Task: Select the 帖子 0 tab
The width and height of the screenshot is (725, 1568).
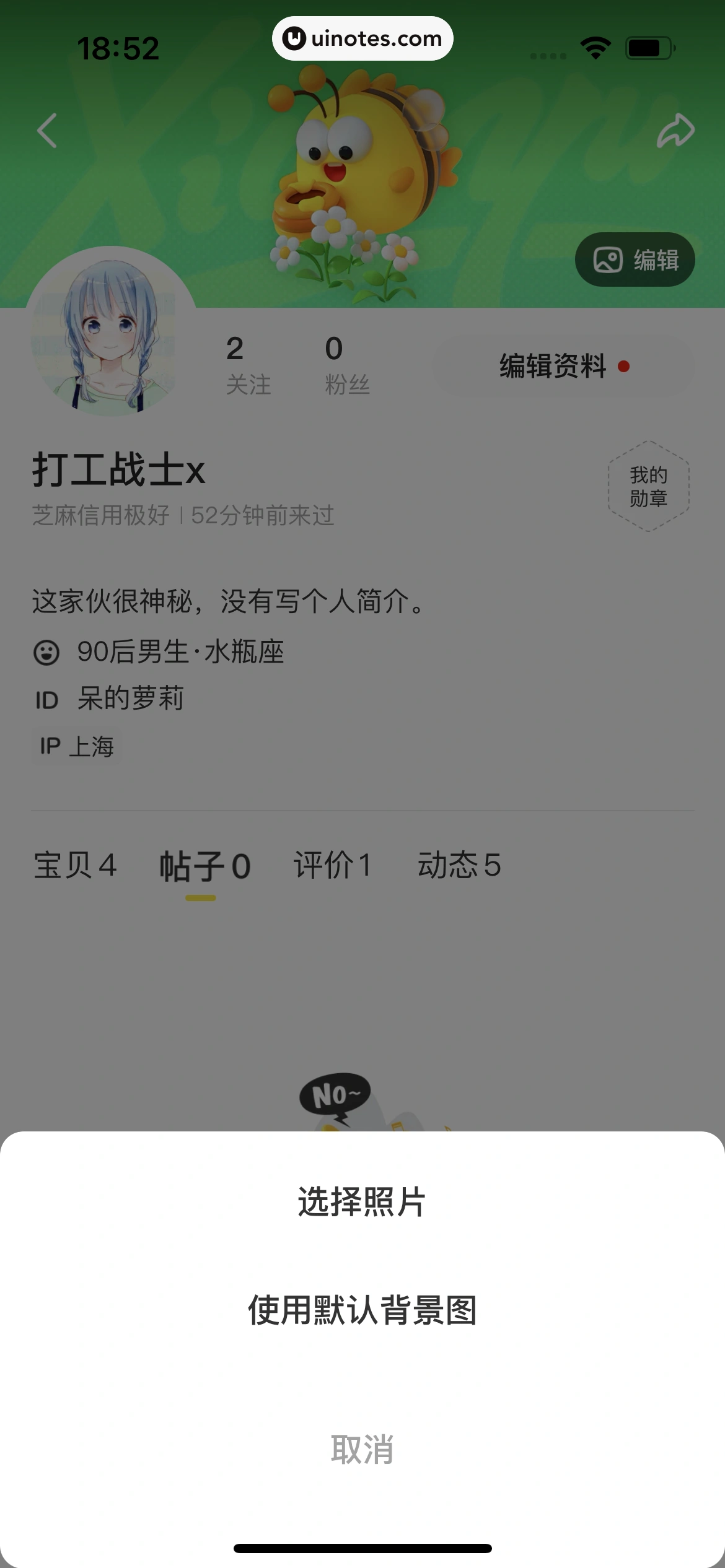Action: (204, 866)
